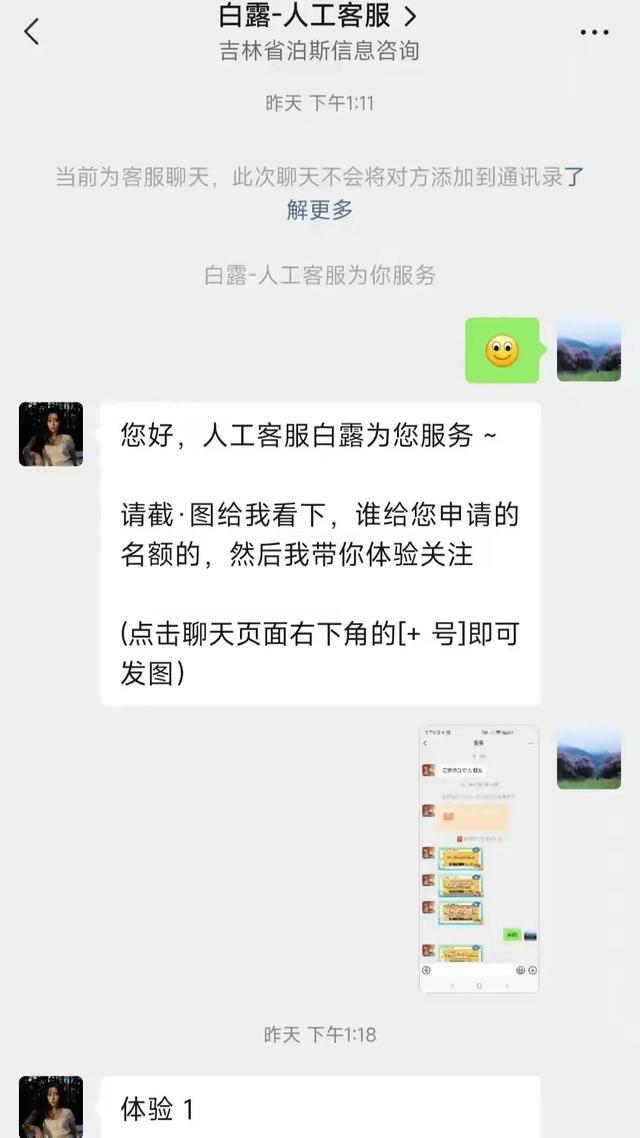Tap the 了解更多 link
640x1138 pixels.
coord(319,209)
